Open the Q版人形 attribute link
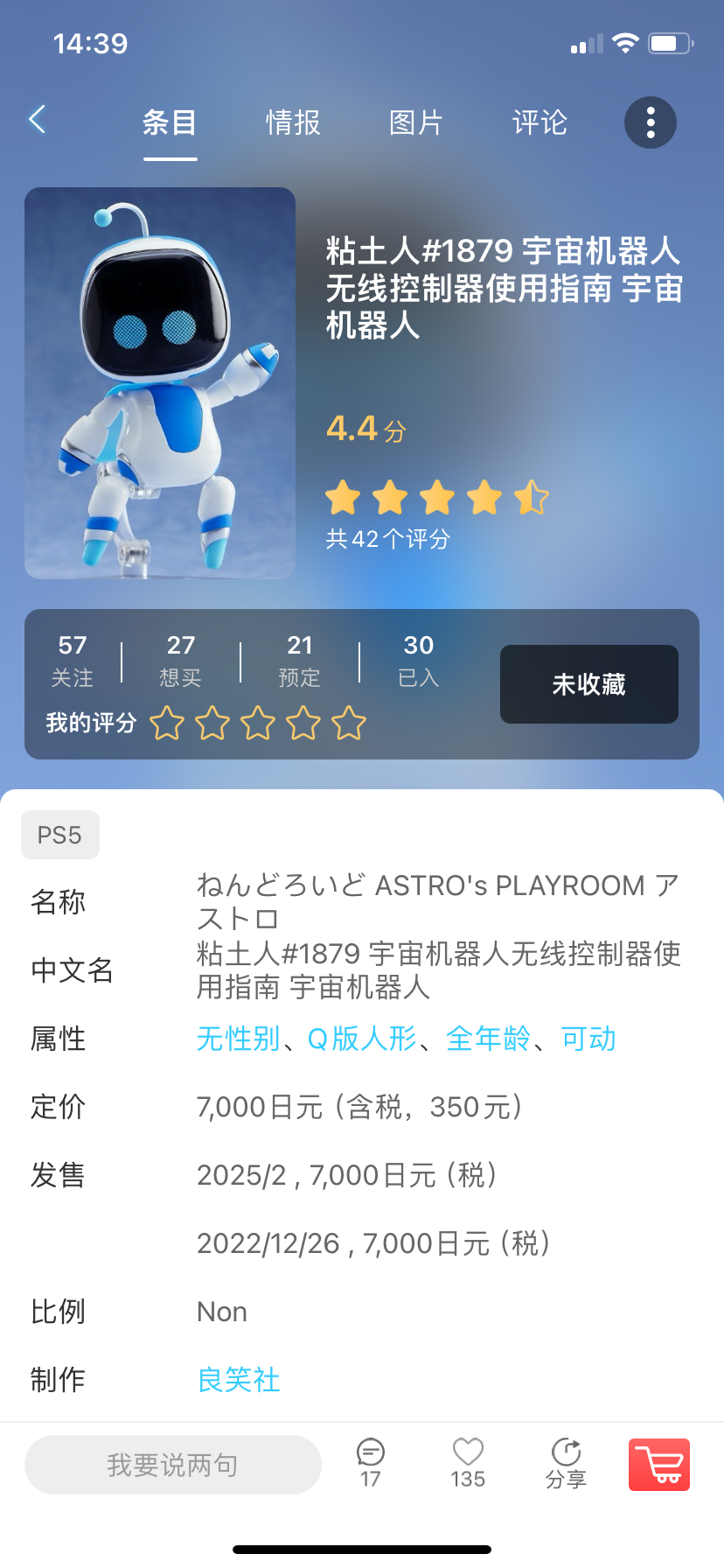Image resolution: width=724 pixels, height=1568 pixels. [362, 1039]
